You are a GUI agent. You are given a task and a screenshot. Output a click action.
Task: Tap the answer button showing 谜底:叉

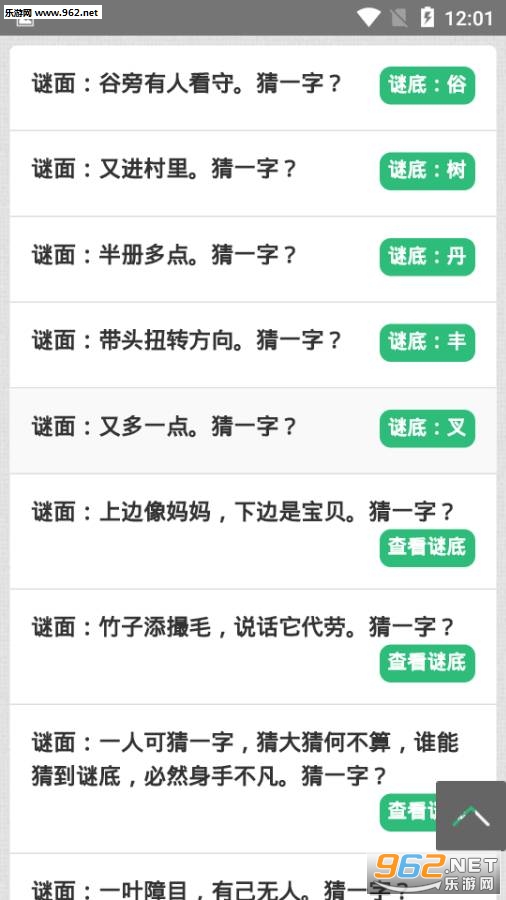(x=427, y=428)
